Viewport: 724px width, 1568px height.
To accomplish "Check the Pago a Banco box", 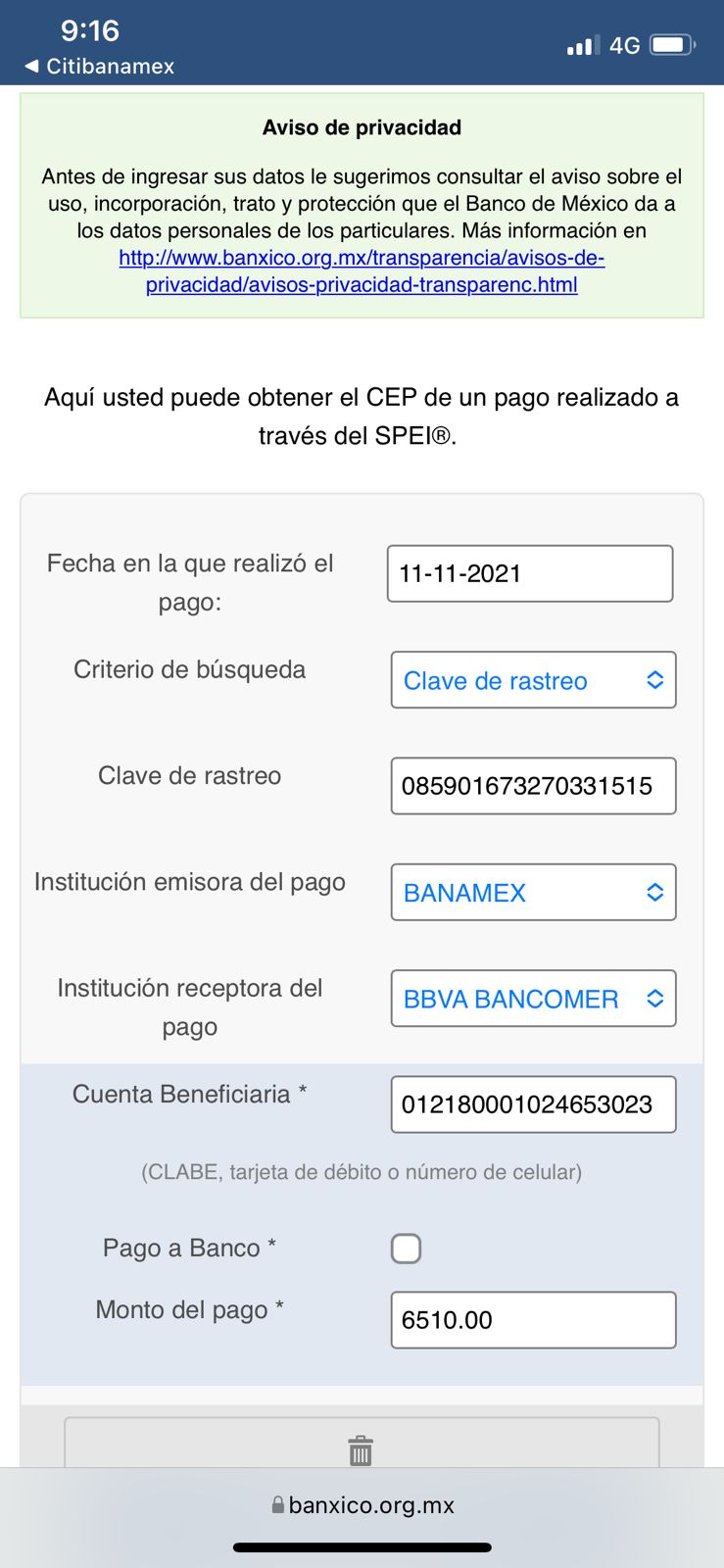I will 406,1249.
